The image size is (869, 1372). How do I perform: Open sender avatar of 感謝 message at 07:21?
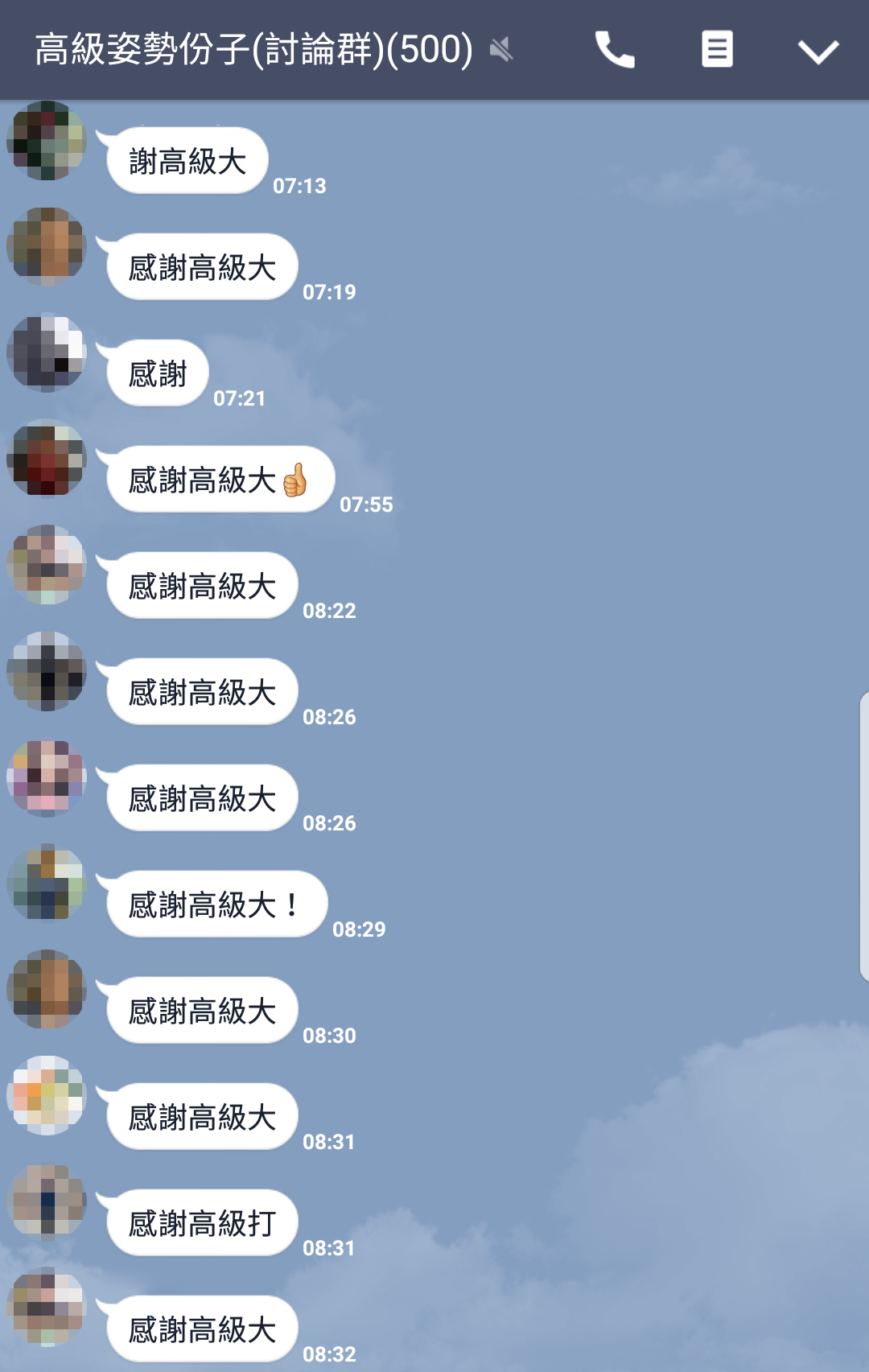point(47,353)
